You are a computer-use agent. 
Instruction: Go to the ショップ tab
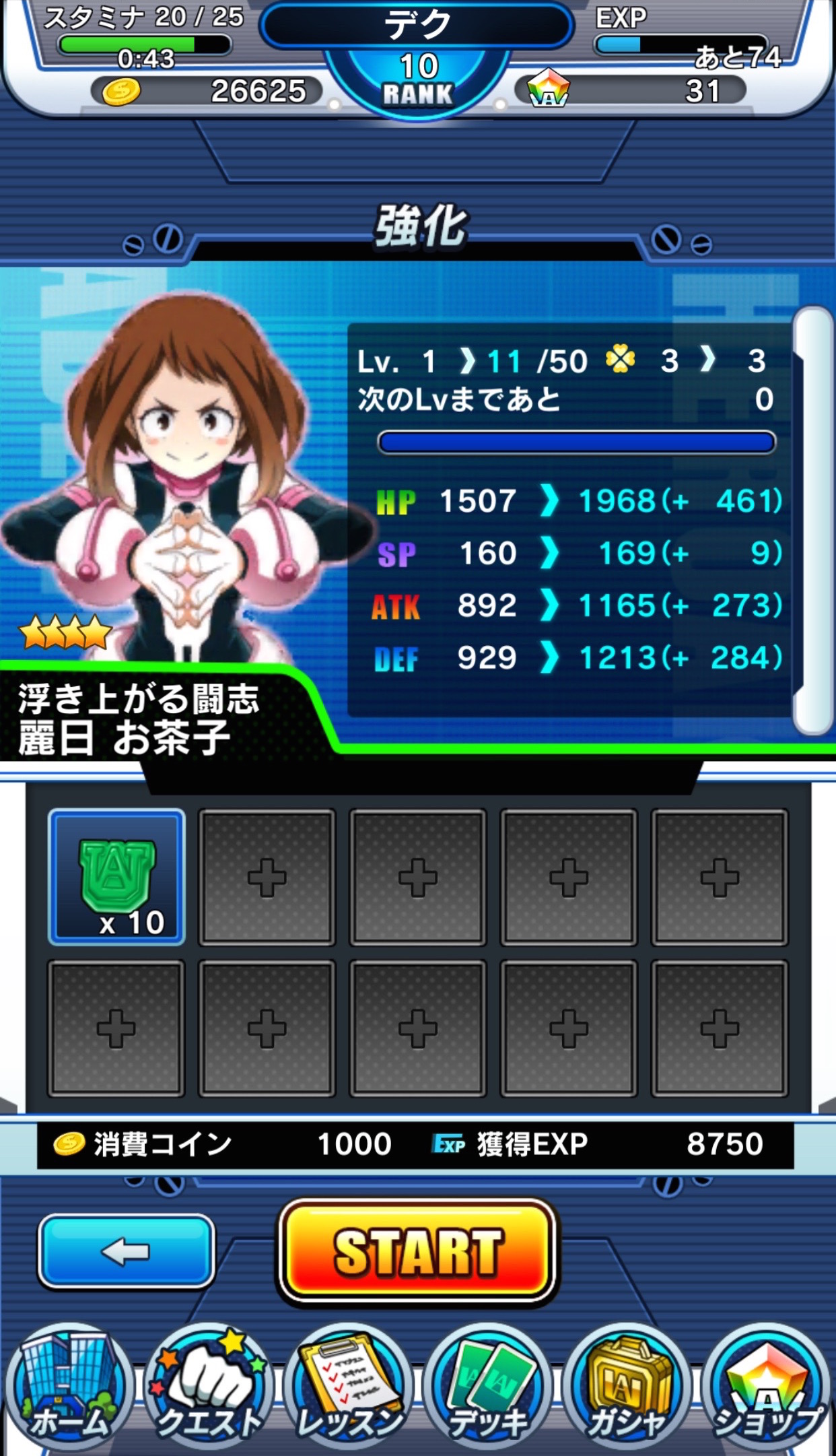point(766,1387)
